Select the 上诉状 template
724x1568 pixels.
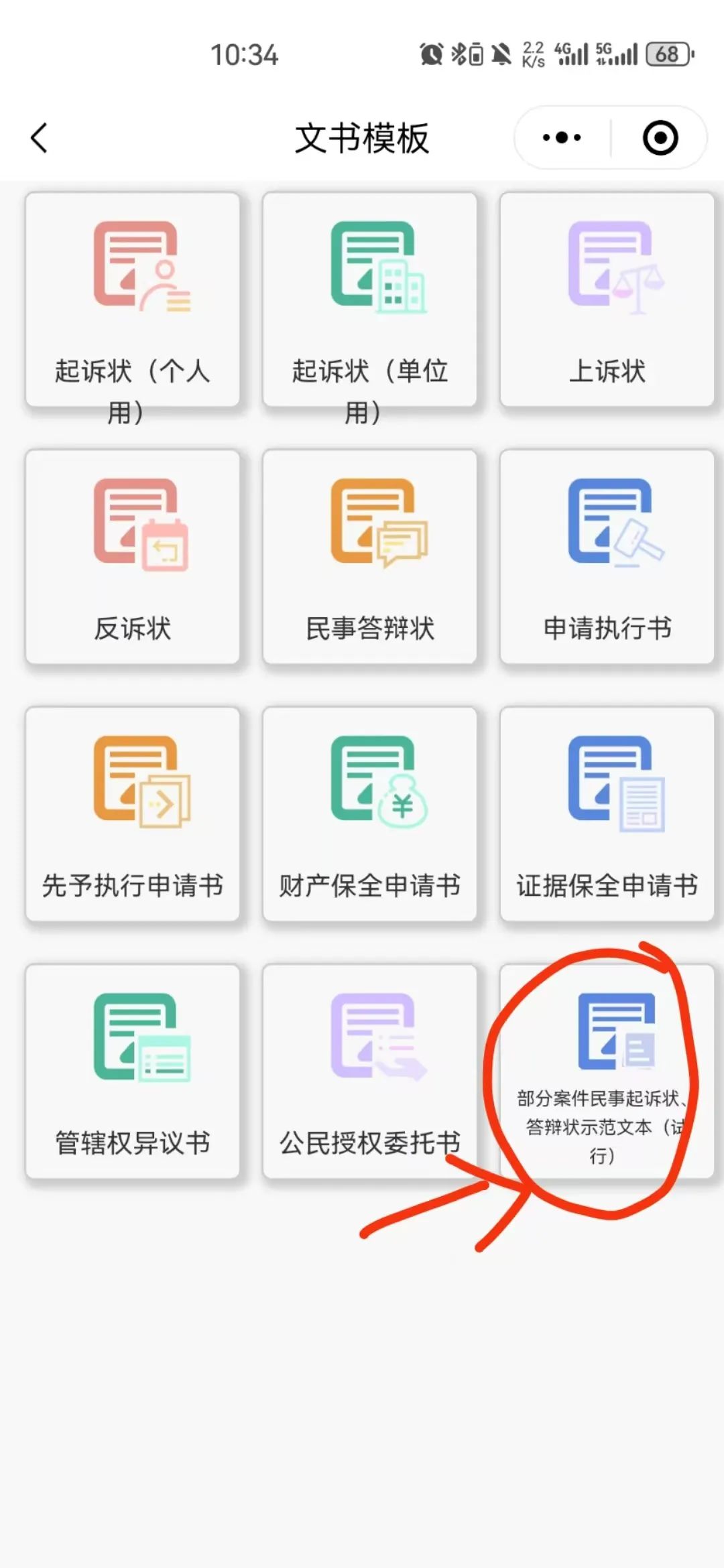coord(607,300)
